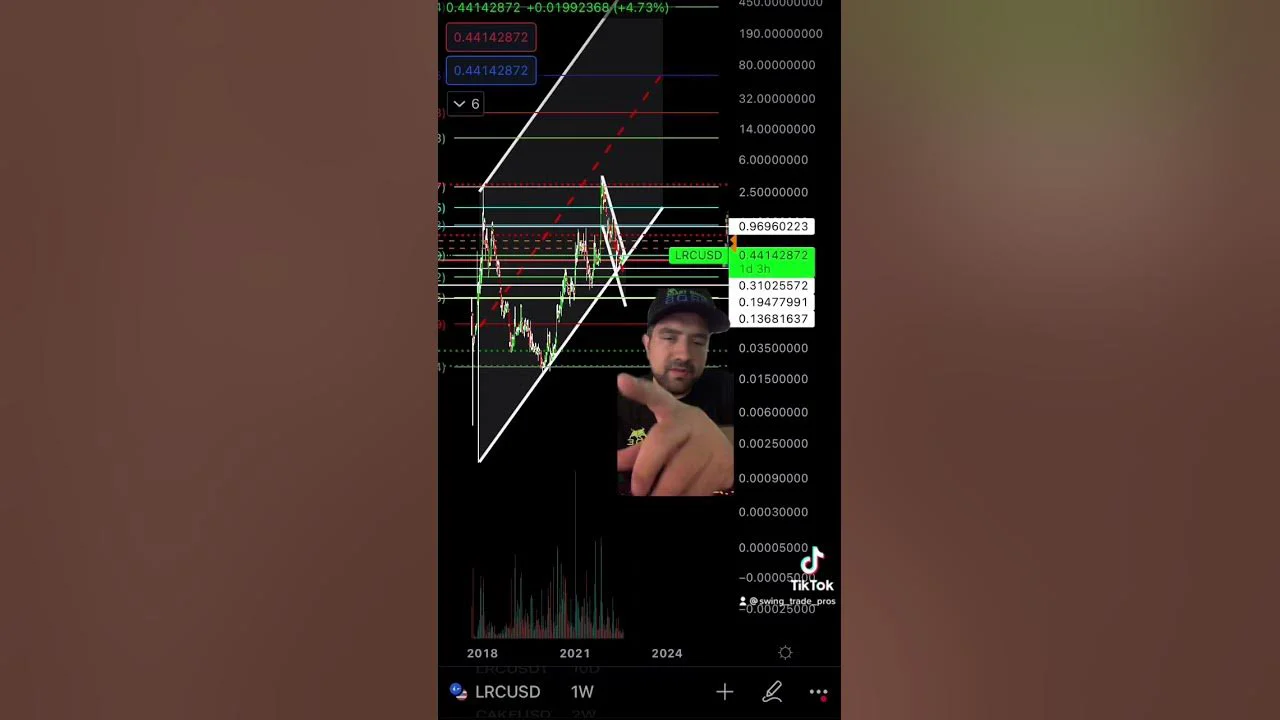Open the pencil drawing tools
The image size is (1280, 720).
pos(772,691)
